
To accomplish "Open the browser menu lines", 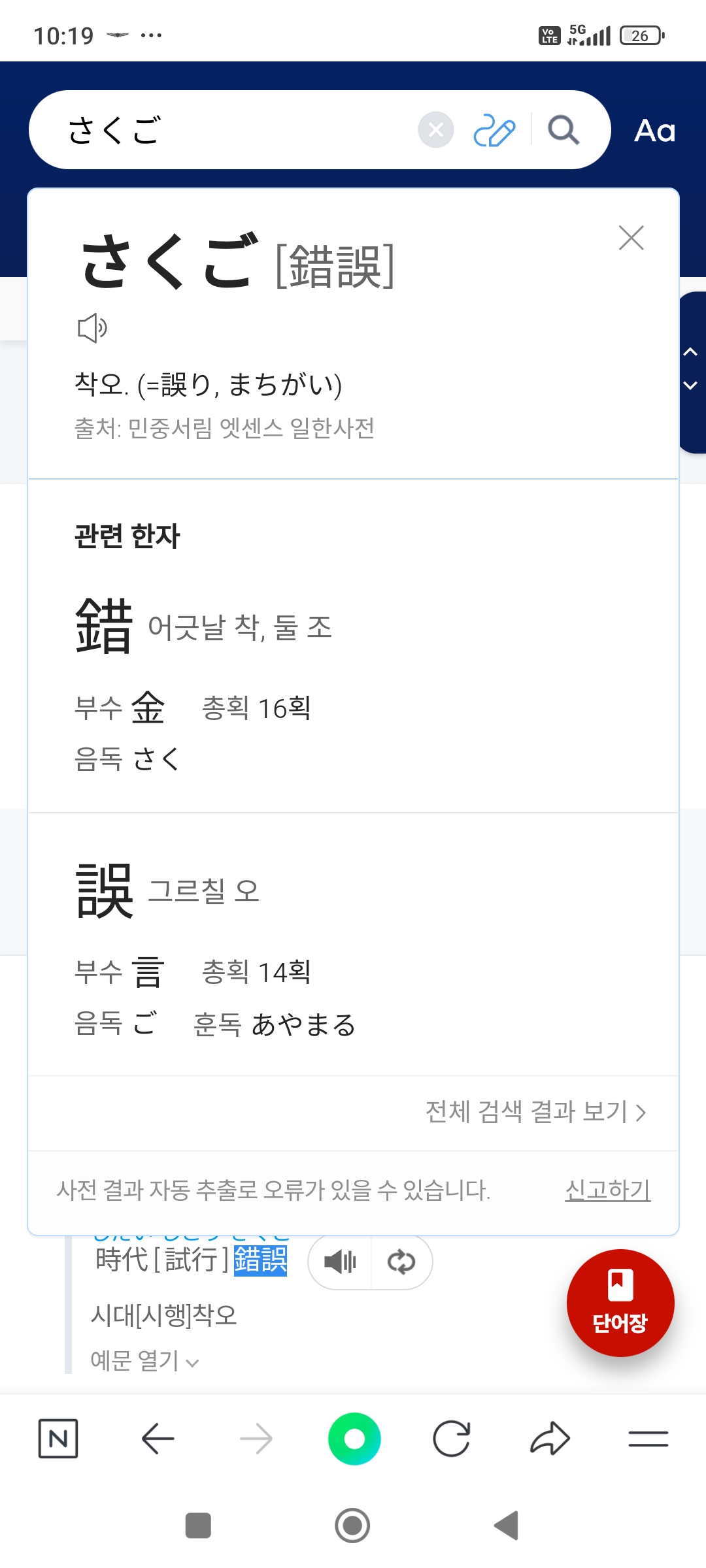I will 648,1439.
